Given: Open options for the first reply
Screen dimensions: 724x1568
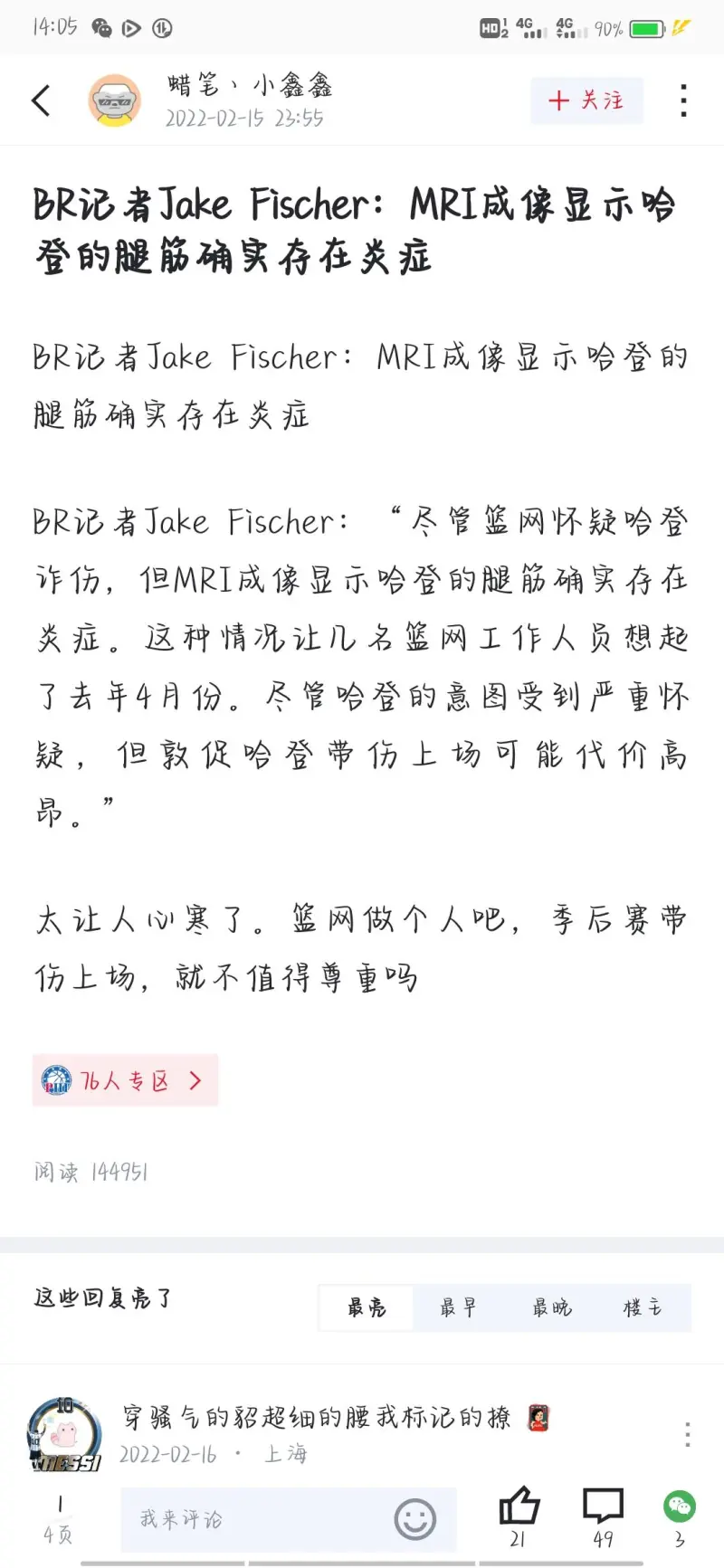Looking at the screenshot, I should (688, 1434).
